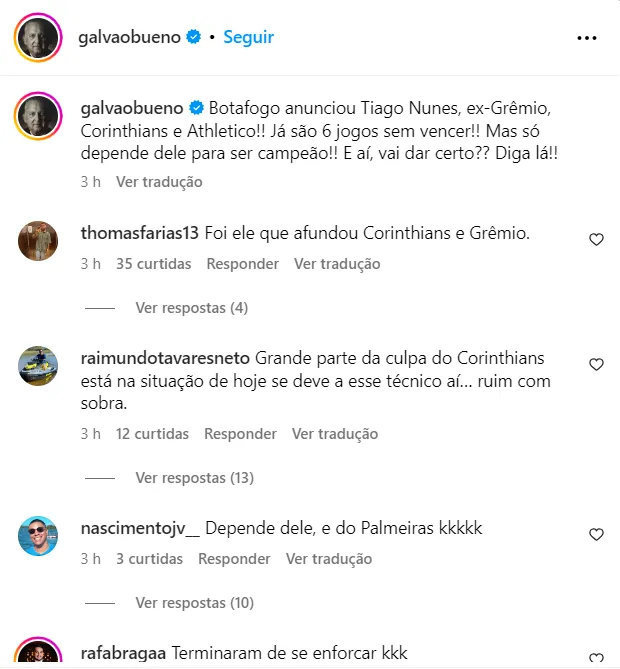Expand the 4 replies under thomasfarias13's comment
620x669 pixels.
tap(191, 308)
